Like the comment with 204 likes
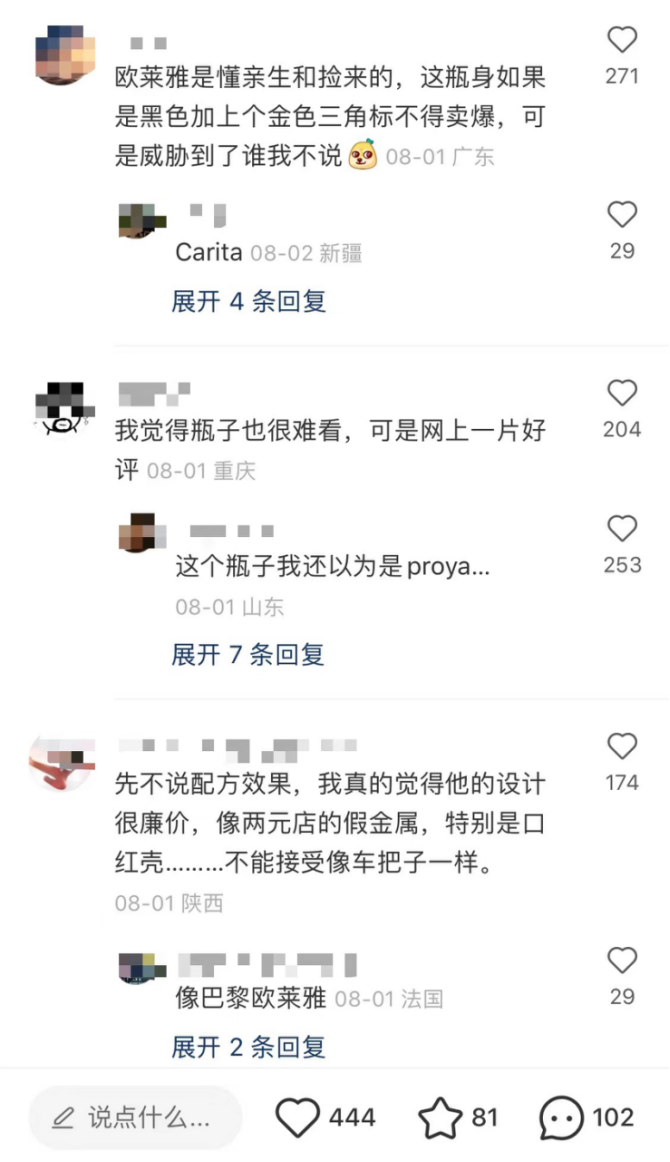Image resolution: width=670 pixels, height=1162 pixels. [622, 394]
